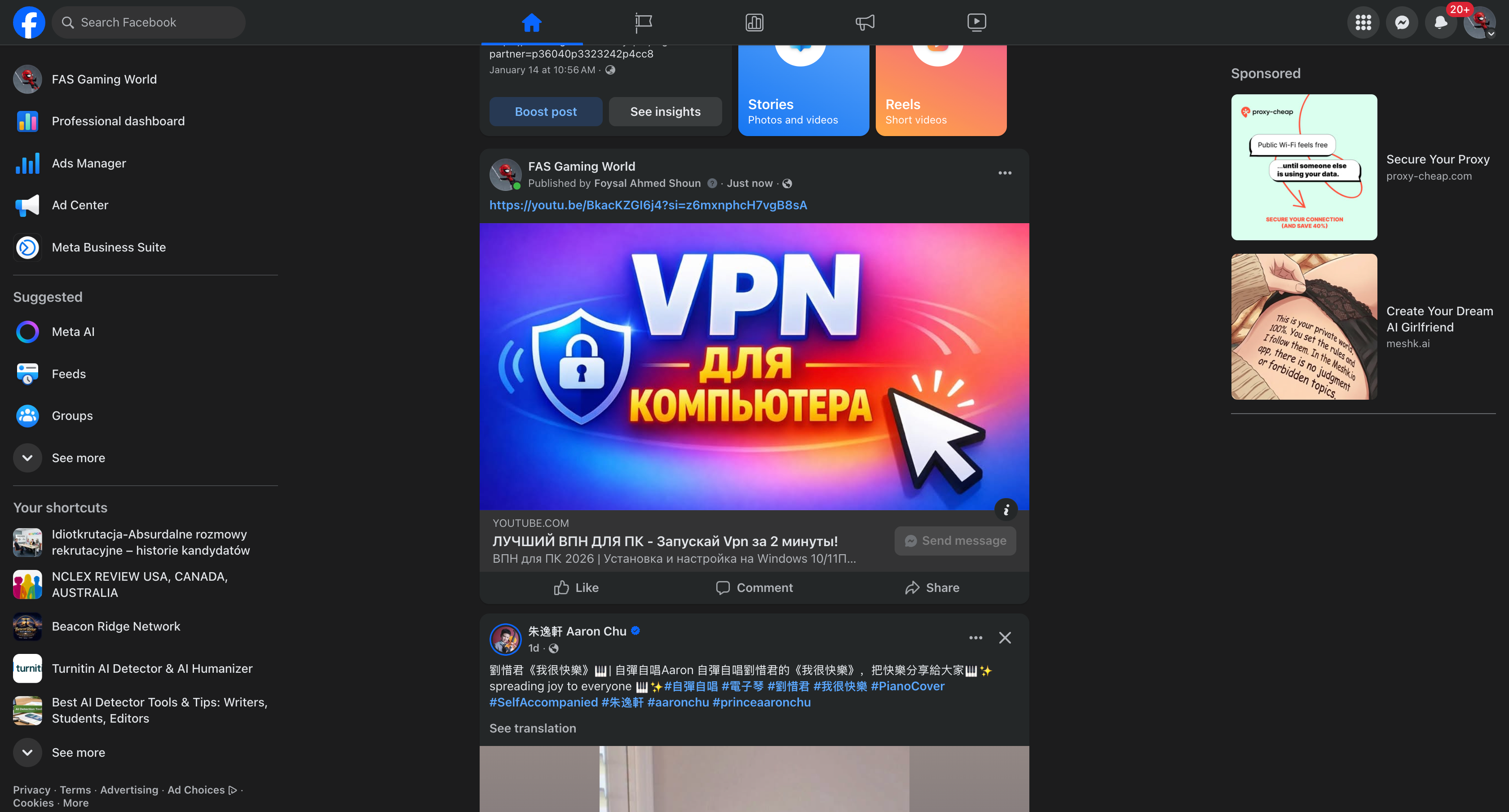Comment on the VPN video post

tap(754, 587)
